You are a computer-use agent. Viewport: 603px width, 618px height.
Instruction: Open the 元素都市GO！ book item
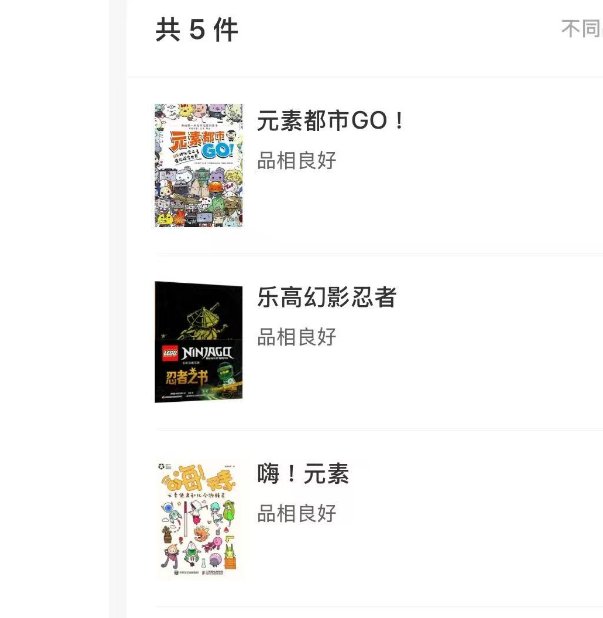332,122
